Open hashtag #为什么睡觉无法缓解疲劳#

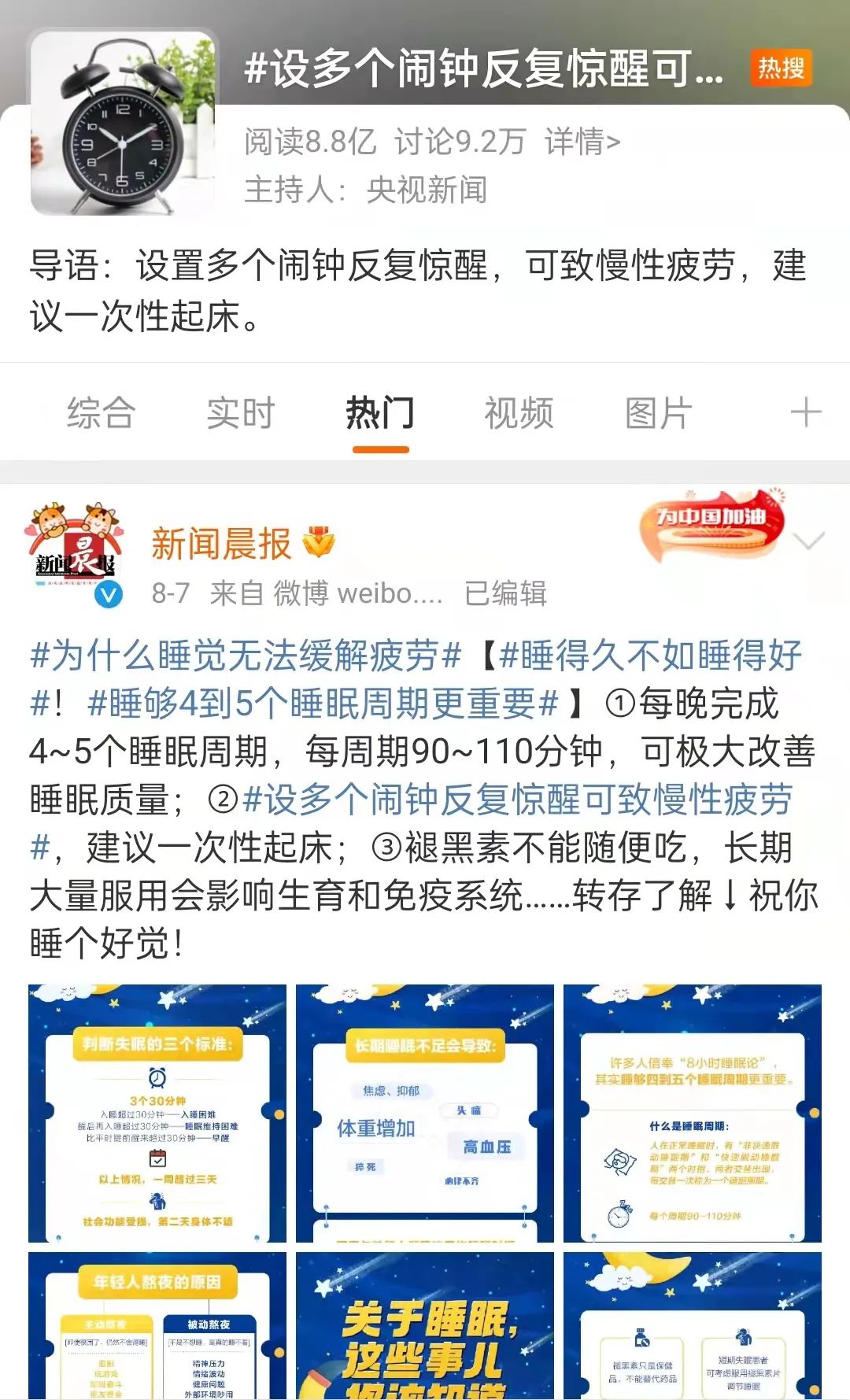click(245, 656)
